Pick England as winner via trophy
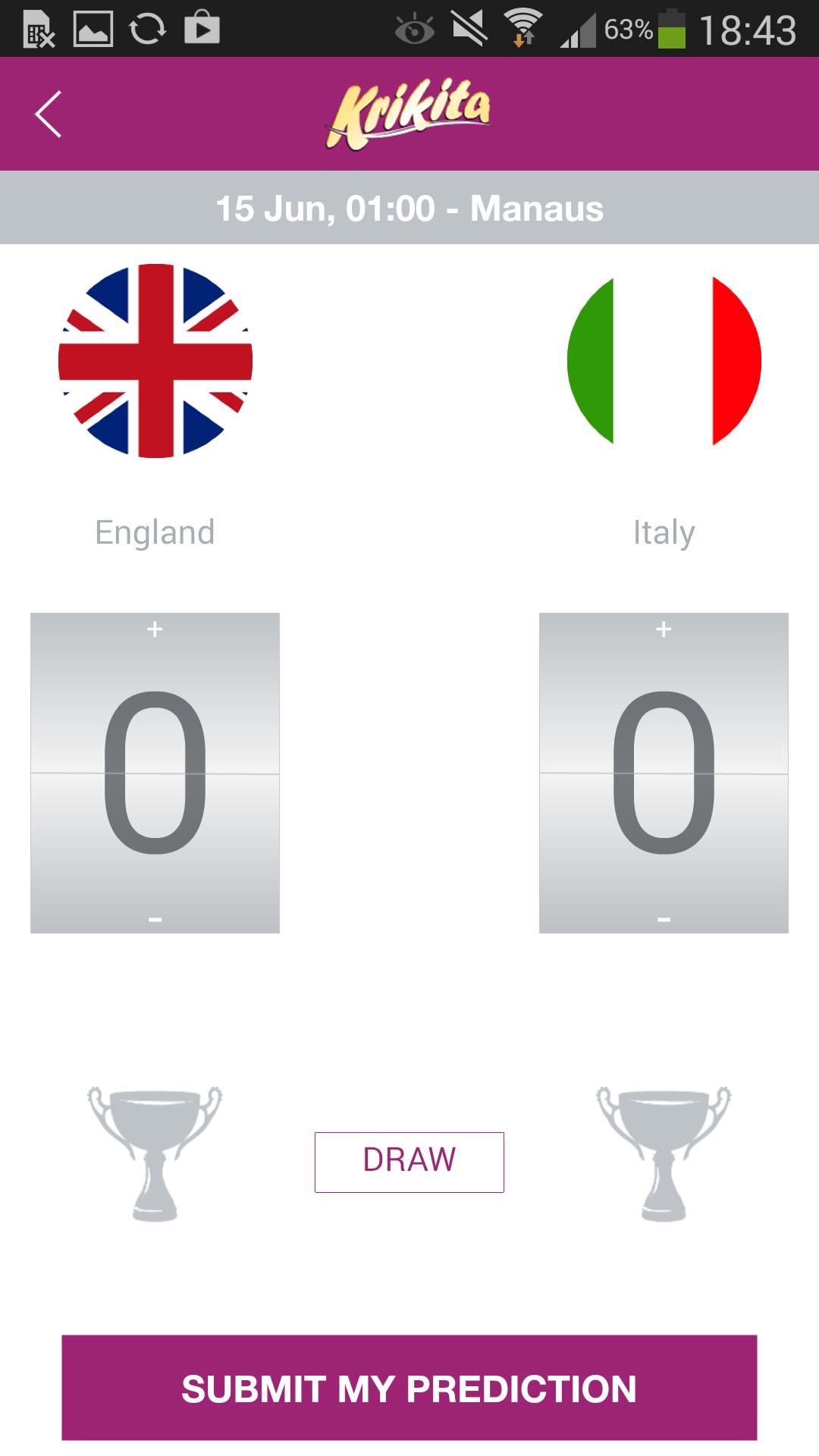 pyautogui.click(x=155, y=1153)
